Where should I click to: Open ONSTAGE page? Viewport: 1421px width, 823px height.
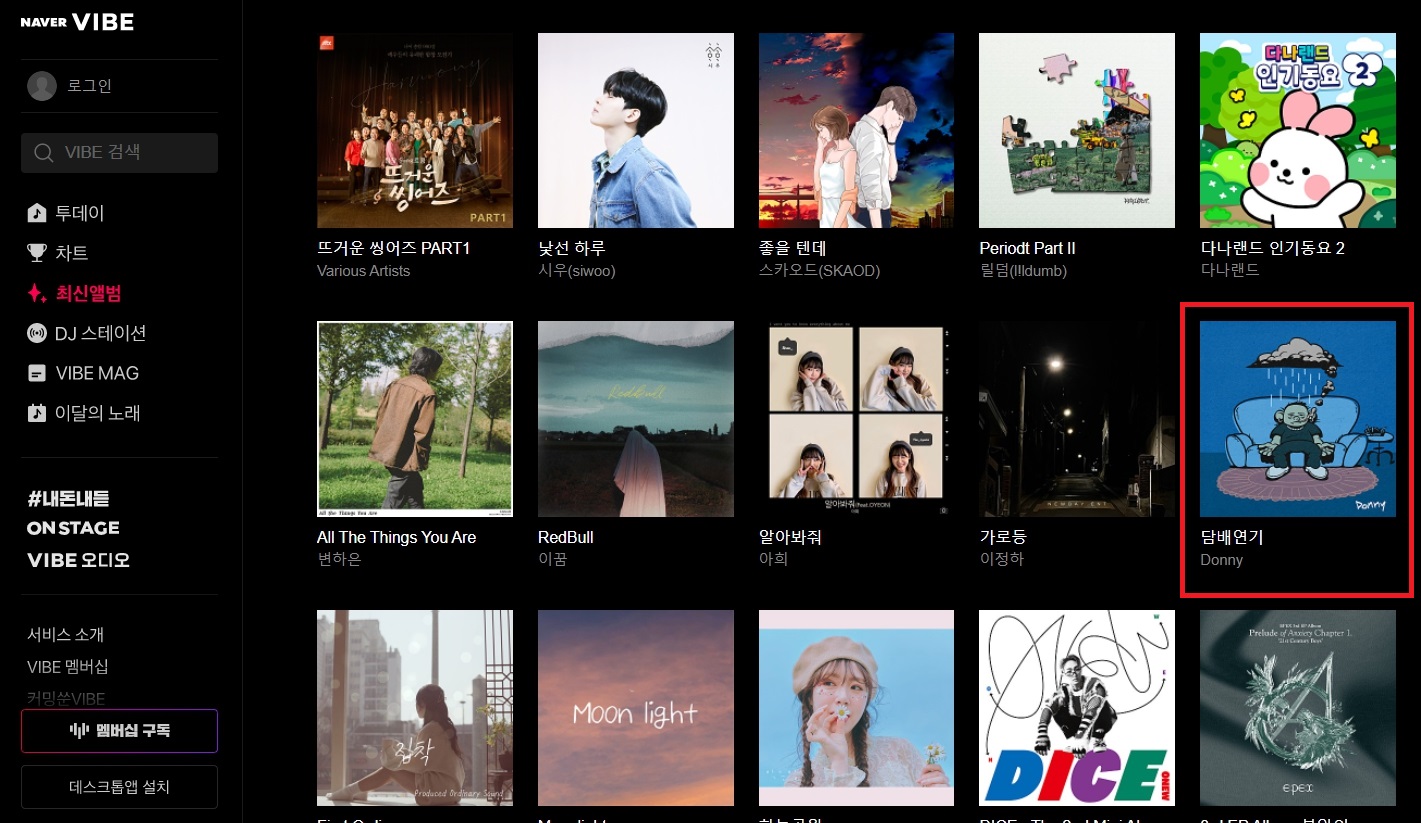[73, 528]
